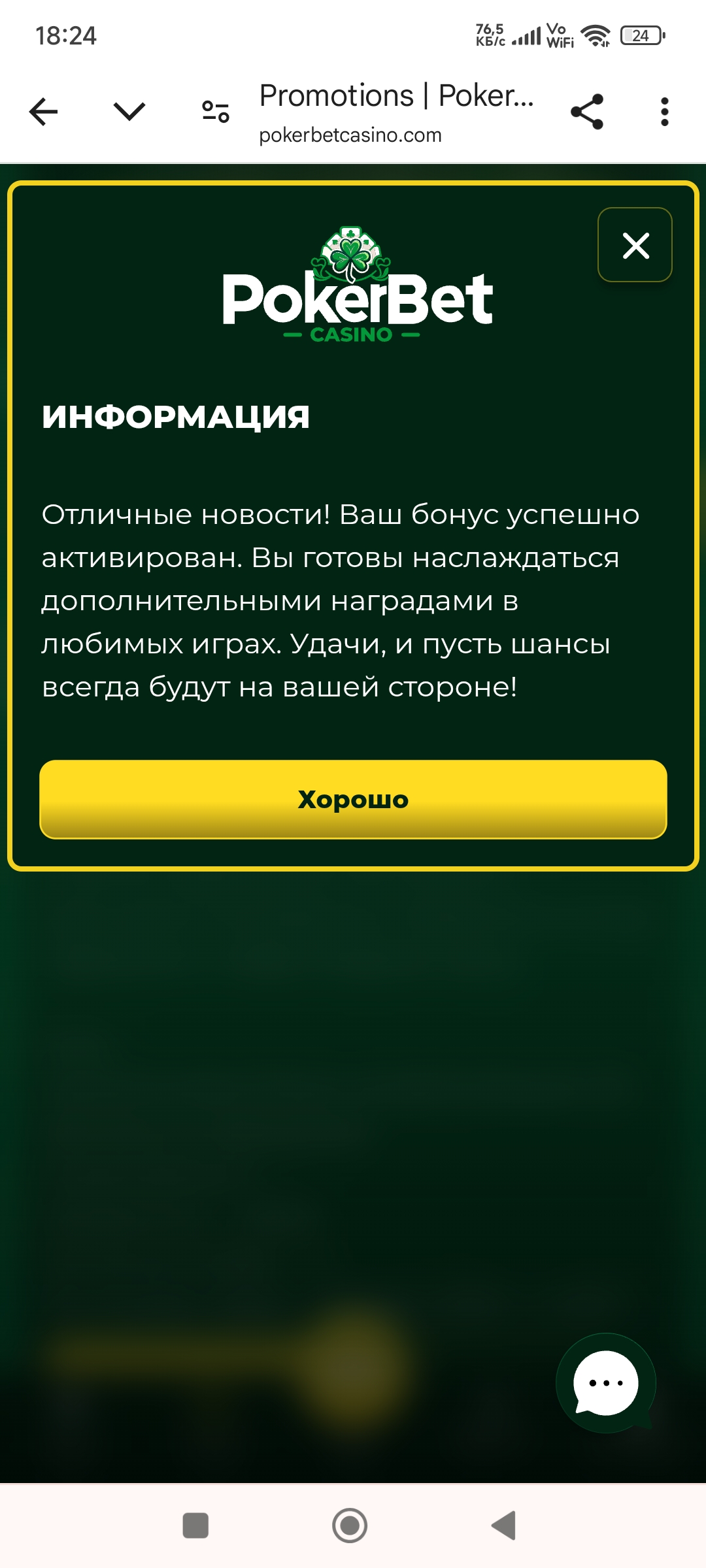The width and height of the screenshot is (706, 1568).
Task: Open the live chat bubble
Action: 606,1383
